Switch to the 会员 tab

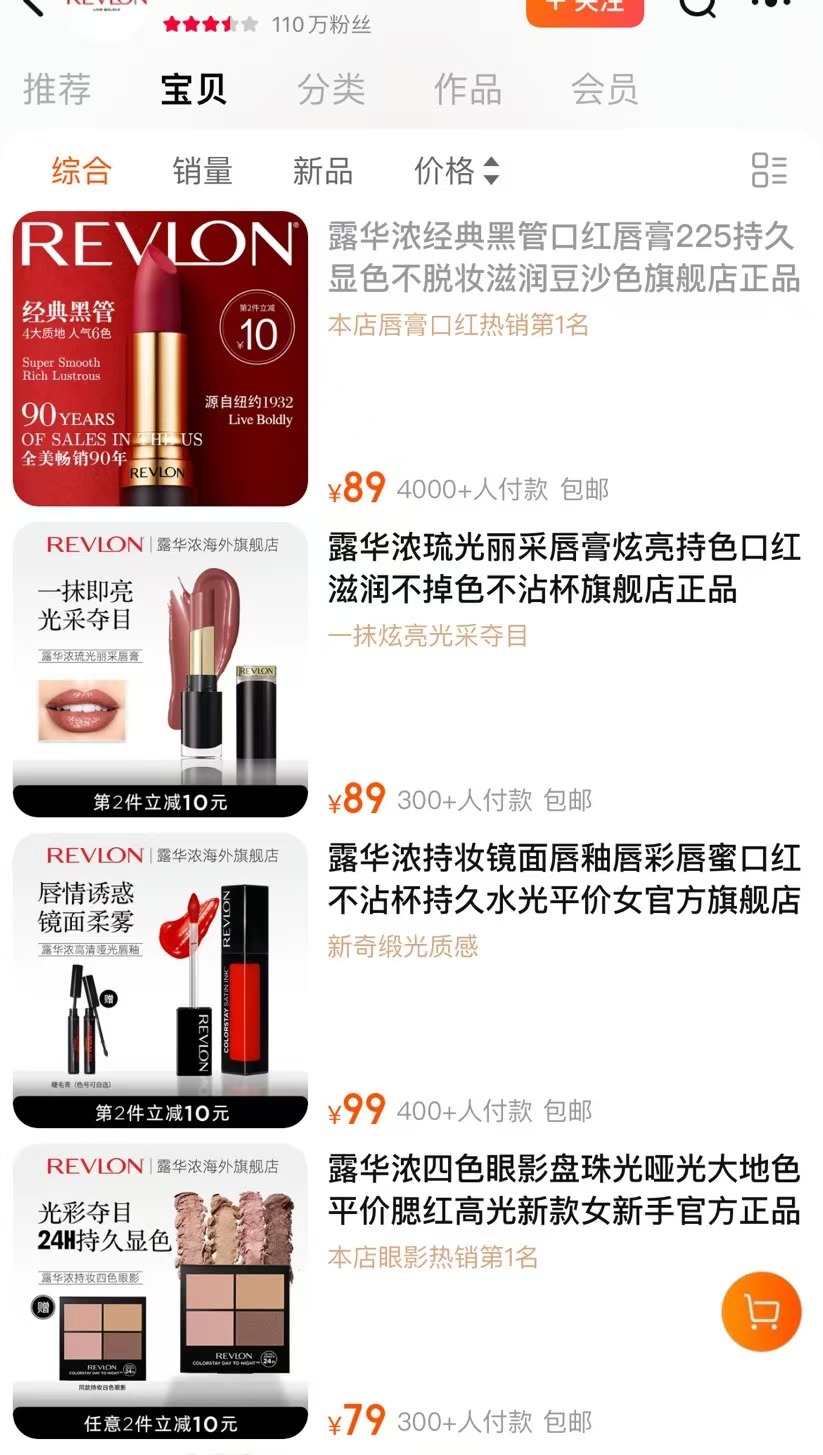click(604, 90)
